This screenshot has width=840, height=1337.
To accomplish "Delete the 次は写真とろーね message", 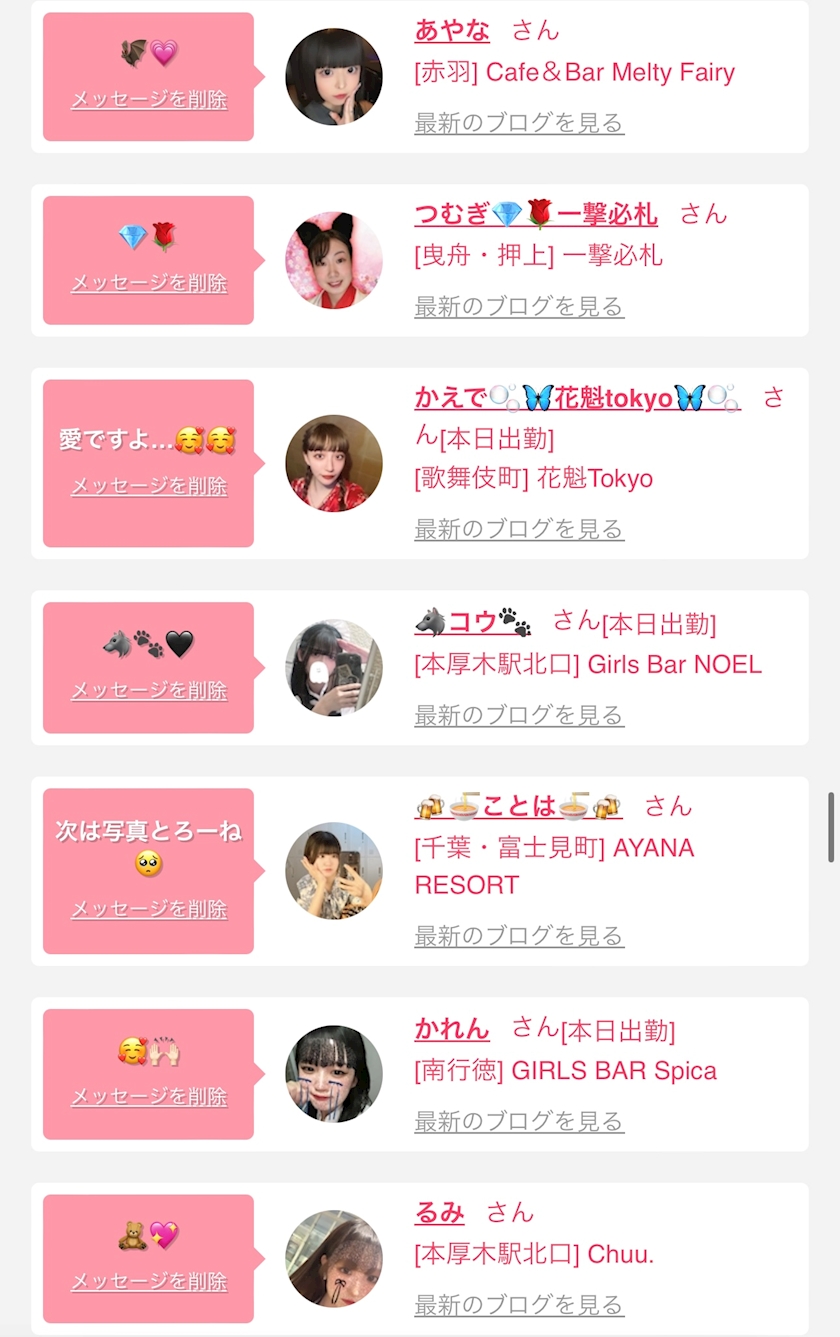I will click(149, 910).
